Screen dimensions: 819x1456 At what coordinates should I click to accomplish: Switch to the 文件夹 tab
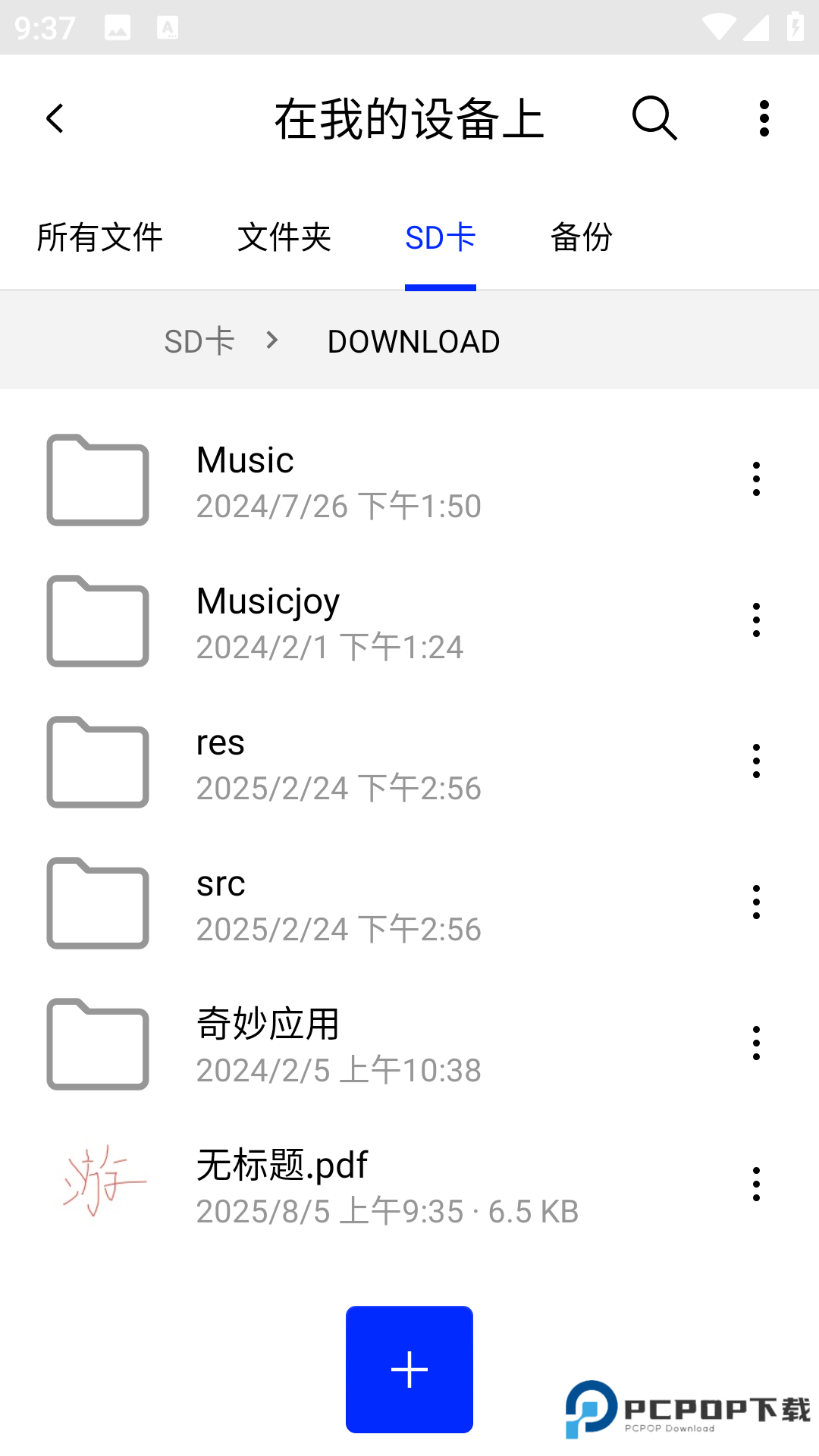coord(284,238)
